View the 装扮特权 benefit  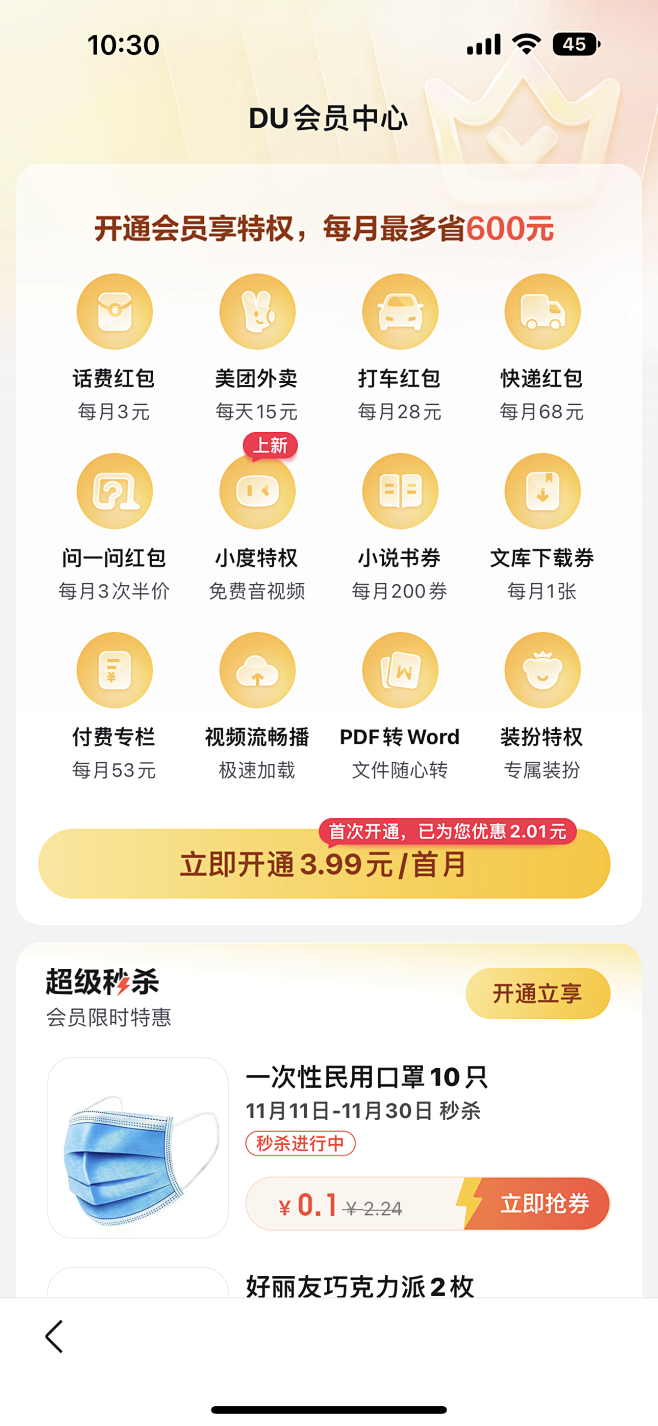(x=542, y=671)
